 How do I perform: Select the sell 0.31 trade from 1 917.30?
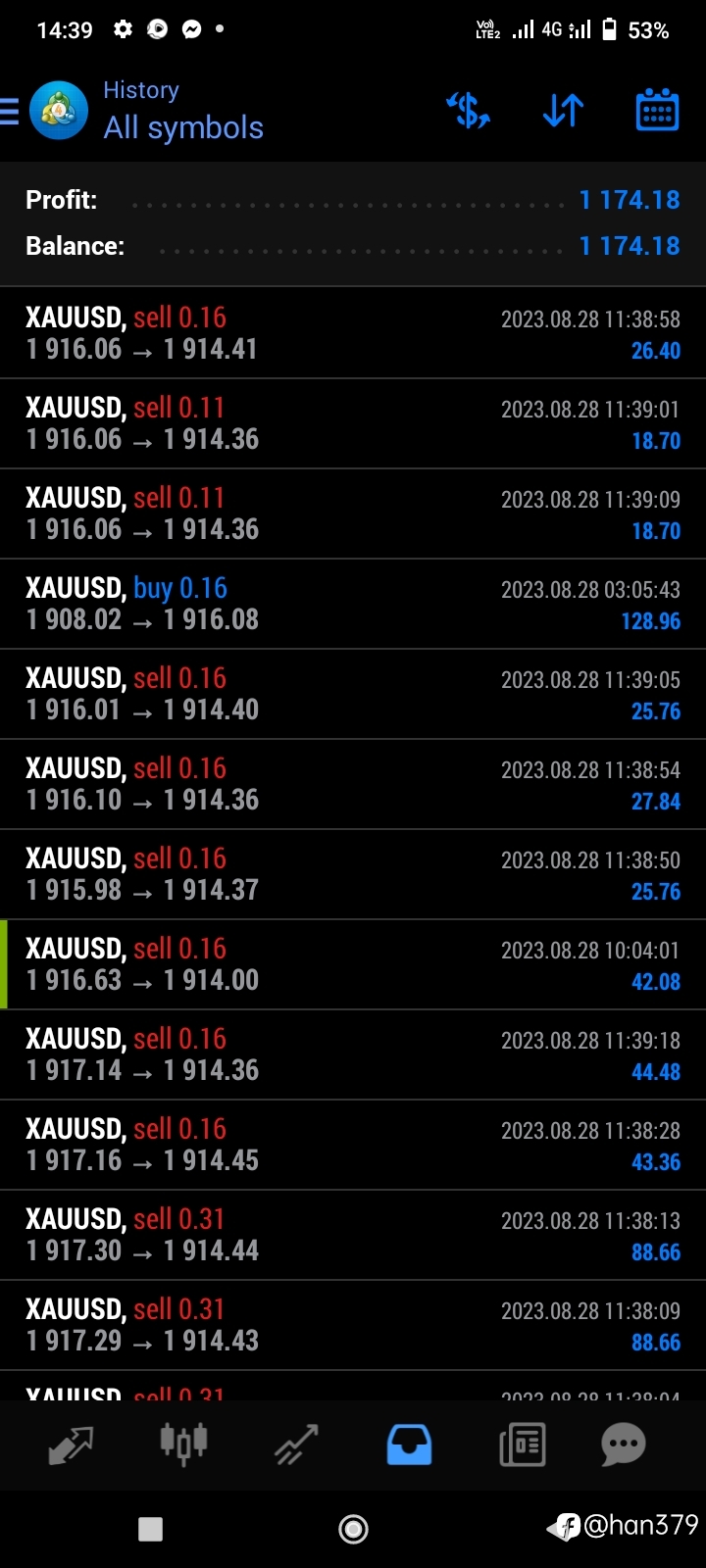[x=353, y=1235]
